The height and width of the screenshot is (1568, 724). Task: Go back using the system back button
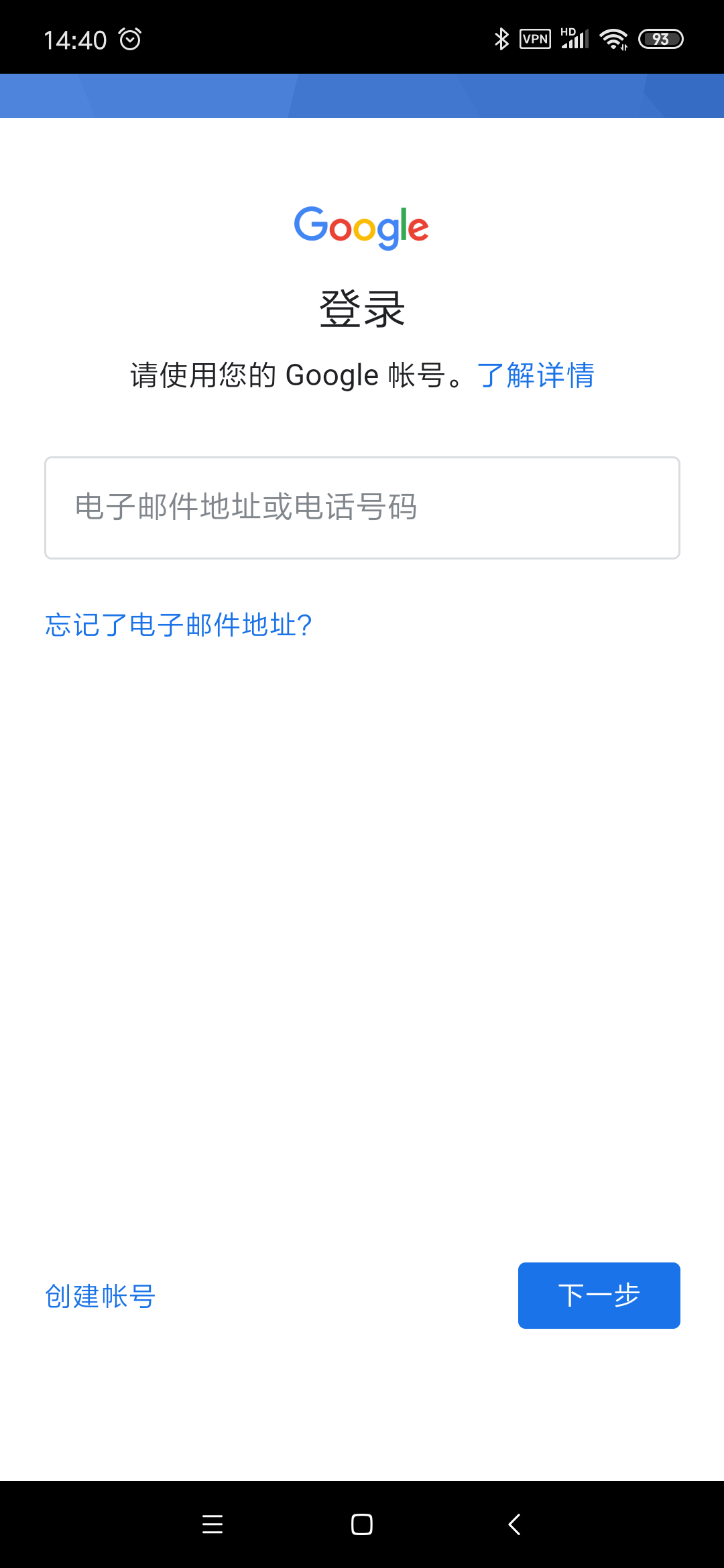(x=514, y=1524)
